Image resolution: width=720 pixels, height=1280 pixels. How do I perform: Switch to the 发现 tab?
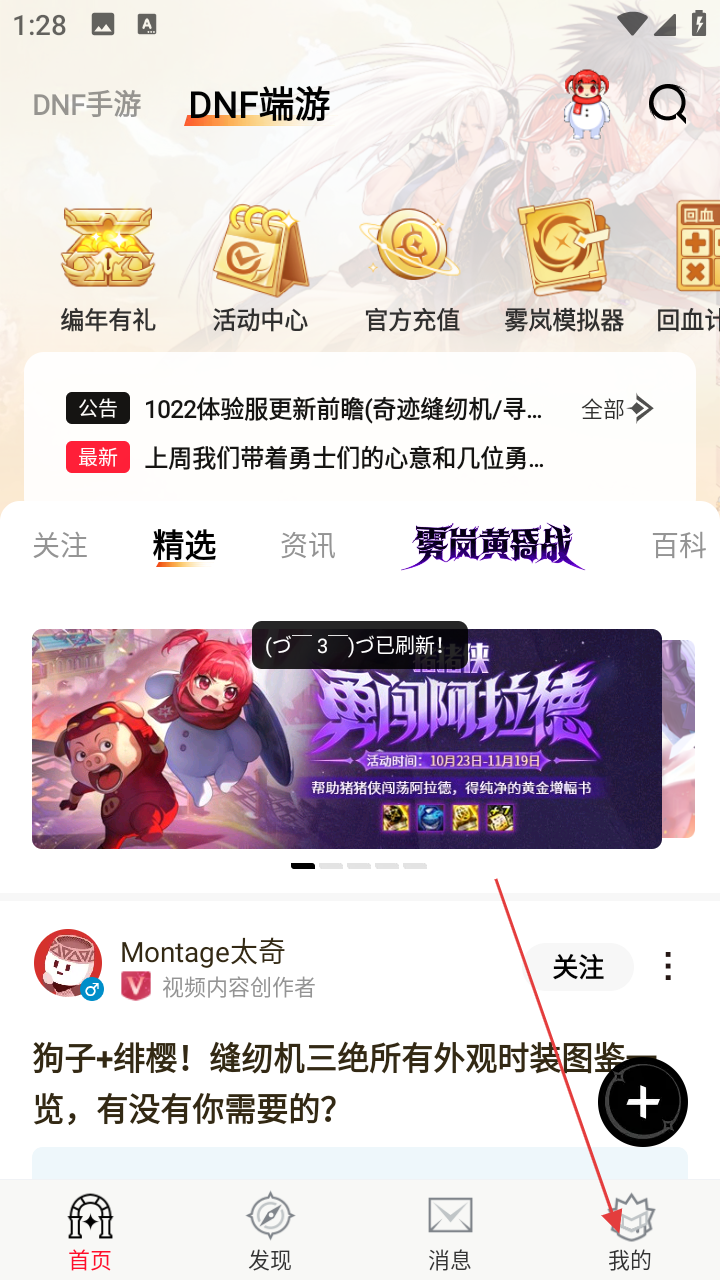tap(270, 1230)
